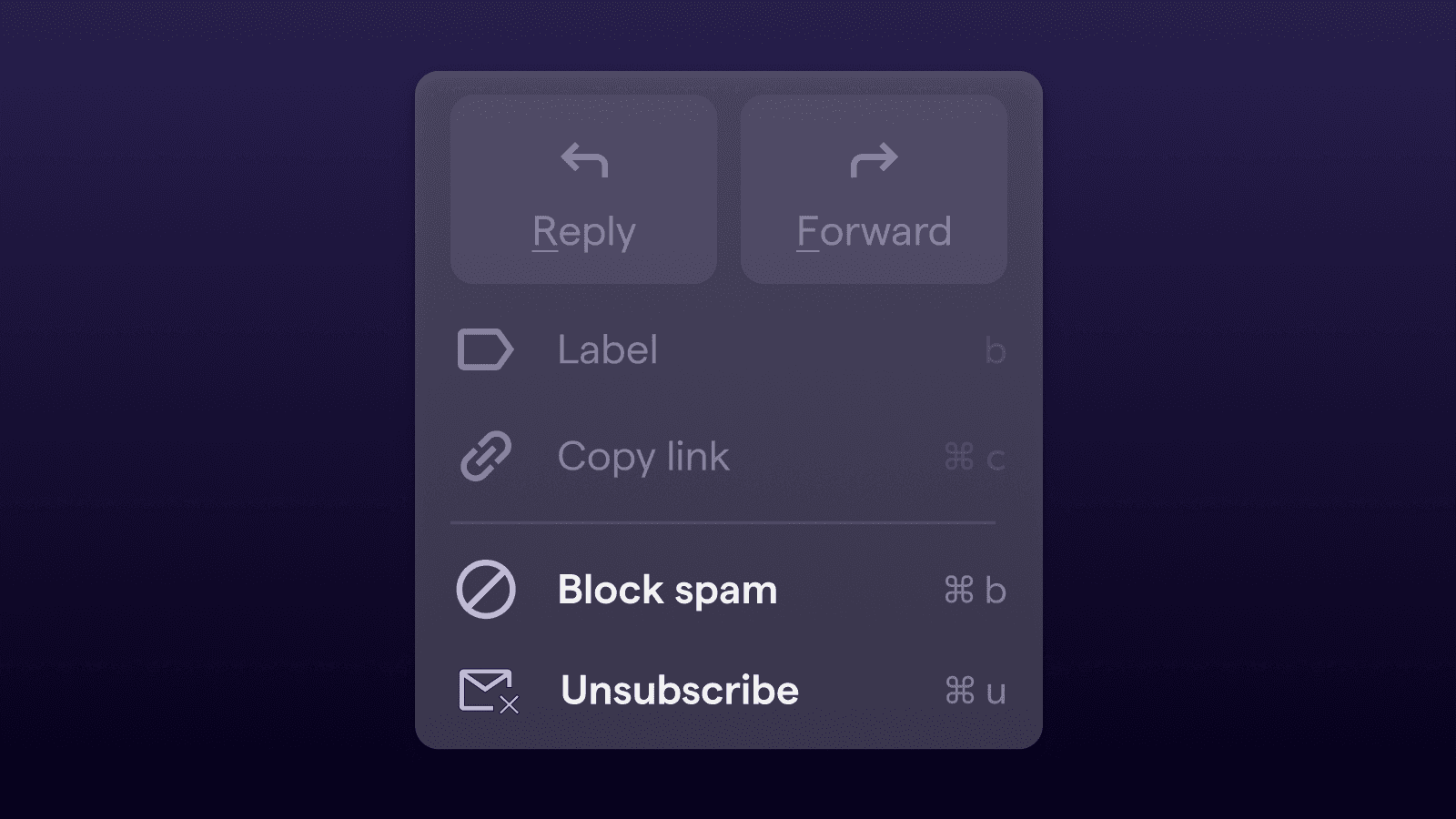Tap the Reply button

pos(583,190)
